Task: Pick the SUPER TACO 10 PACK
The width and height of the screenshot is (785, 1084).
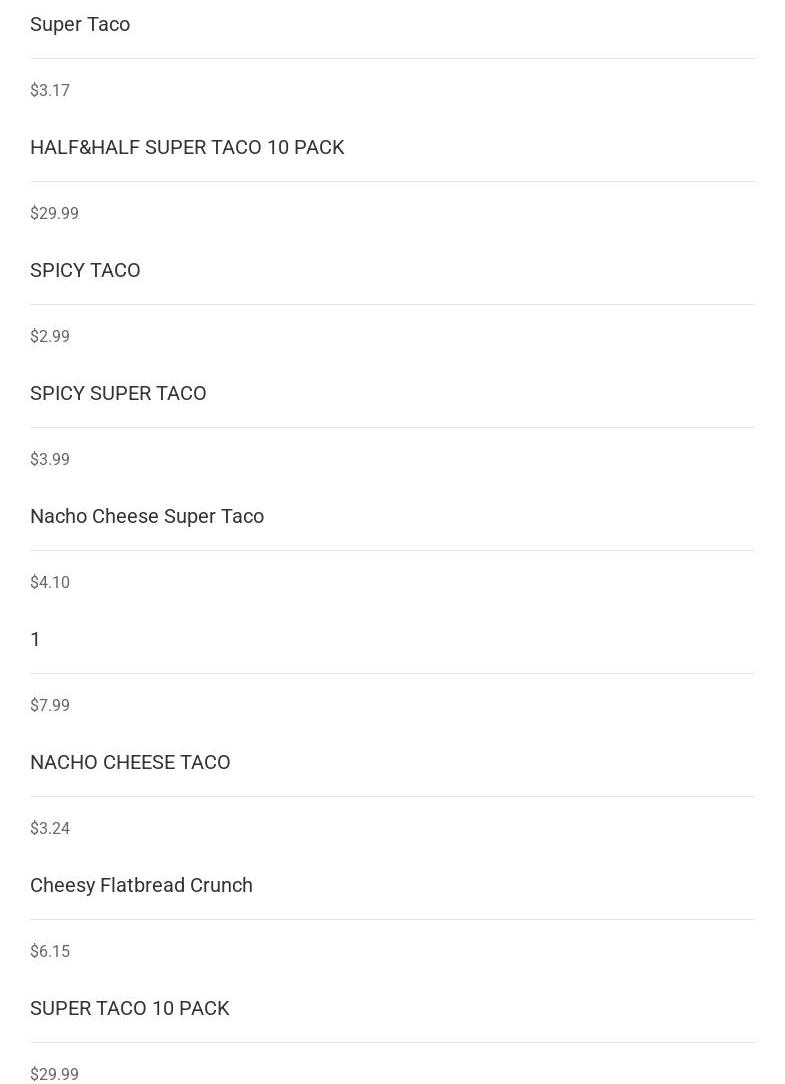Action: (130, 1008)
